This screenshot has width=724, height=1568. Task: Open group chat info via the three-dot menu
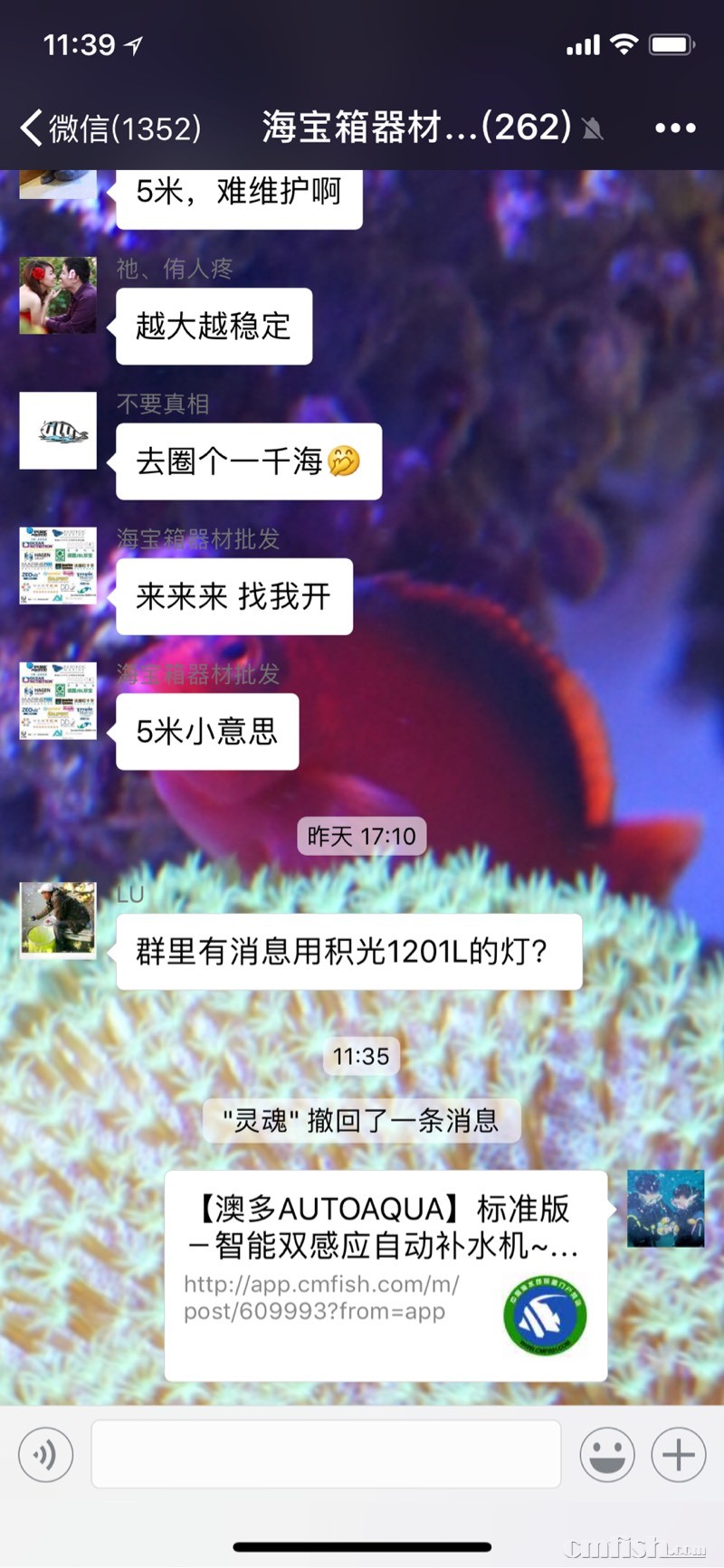[675, 128]
